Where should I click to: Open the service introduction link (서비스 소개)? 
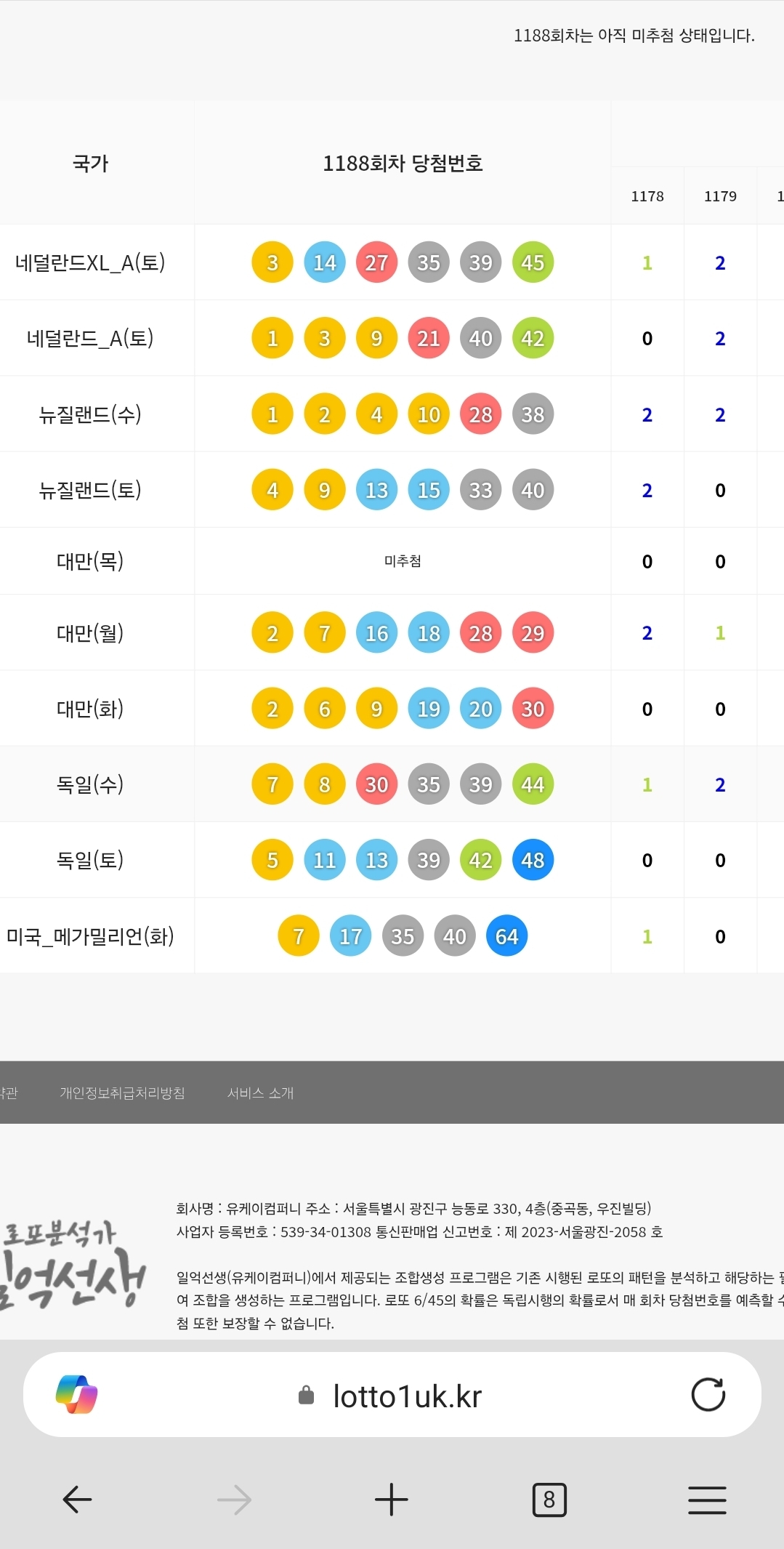click(260, 1093)
